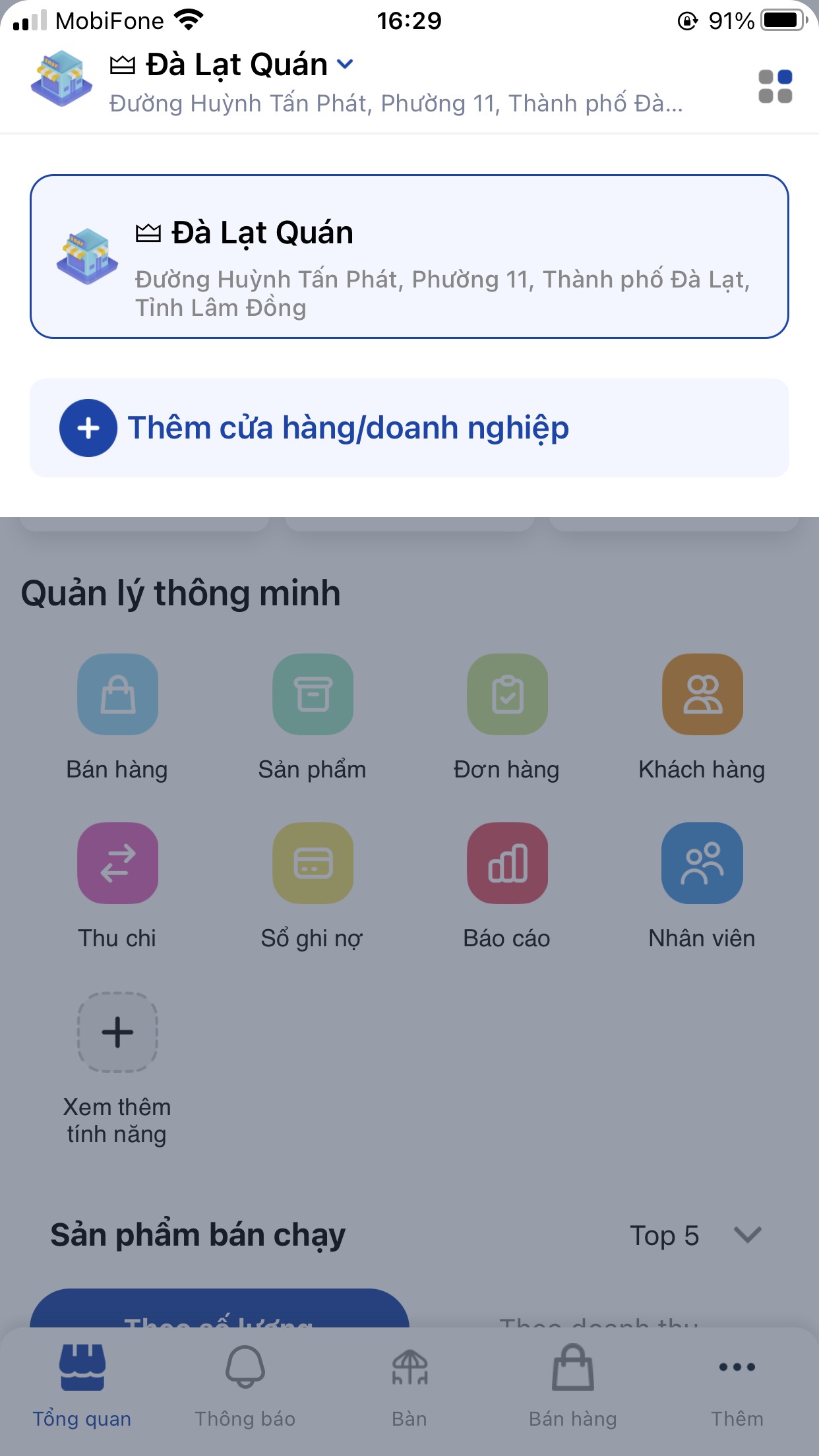Open Sổ ghi nợ feature
This screenshot has height=1456, width=819.
pyautogui.click(x=313, y=863)
